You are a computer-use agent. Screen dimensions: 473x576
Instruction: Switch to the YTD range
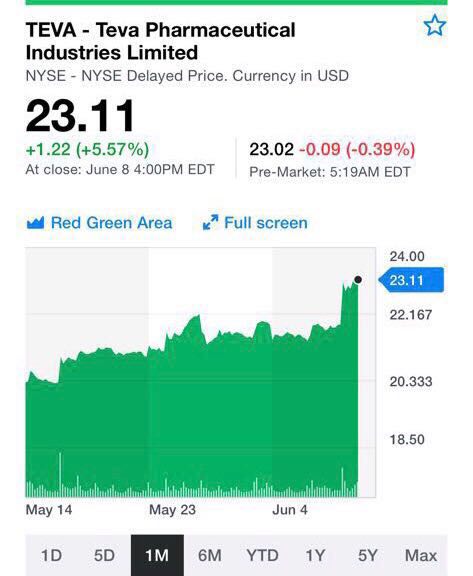[x=263, y=555]
